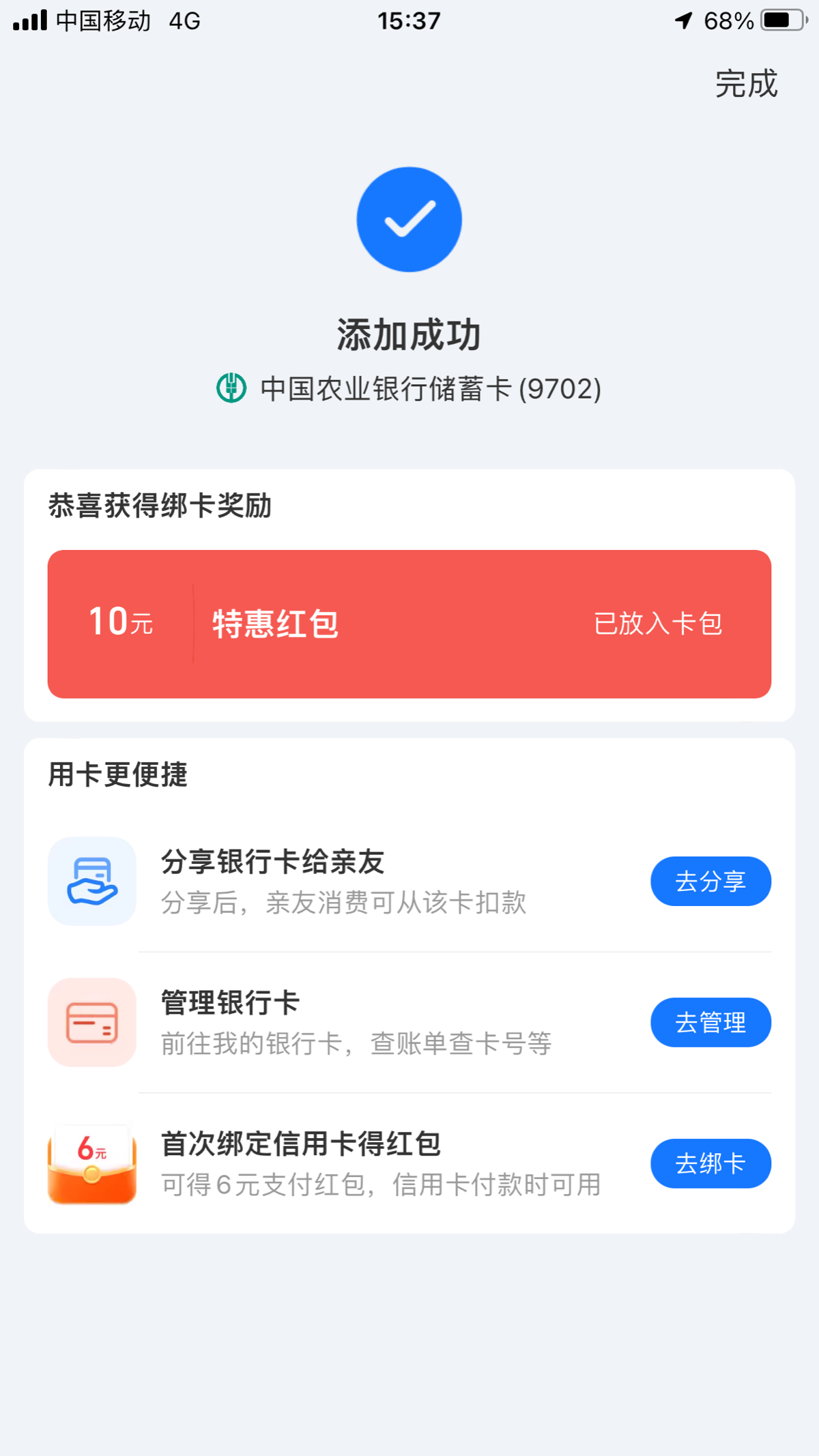The height and width of the screenshot is (1456, 819).
Task: Tap 完成 to finish
Action: coord(746,84)
